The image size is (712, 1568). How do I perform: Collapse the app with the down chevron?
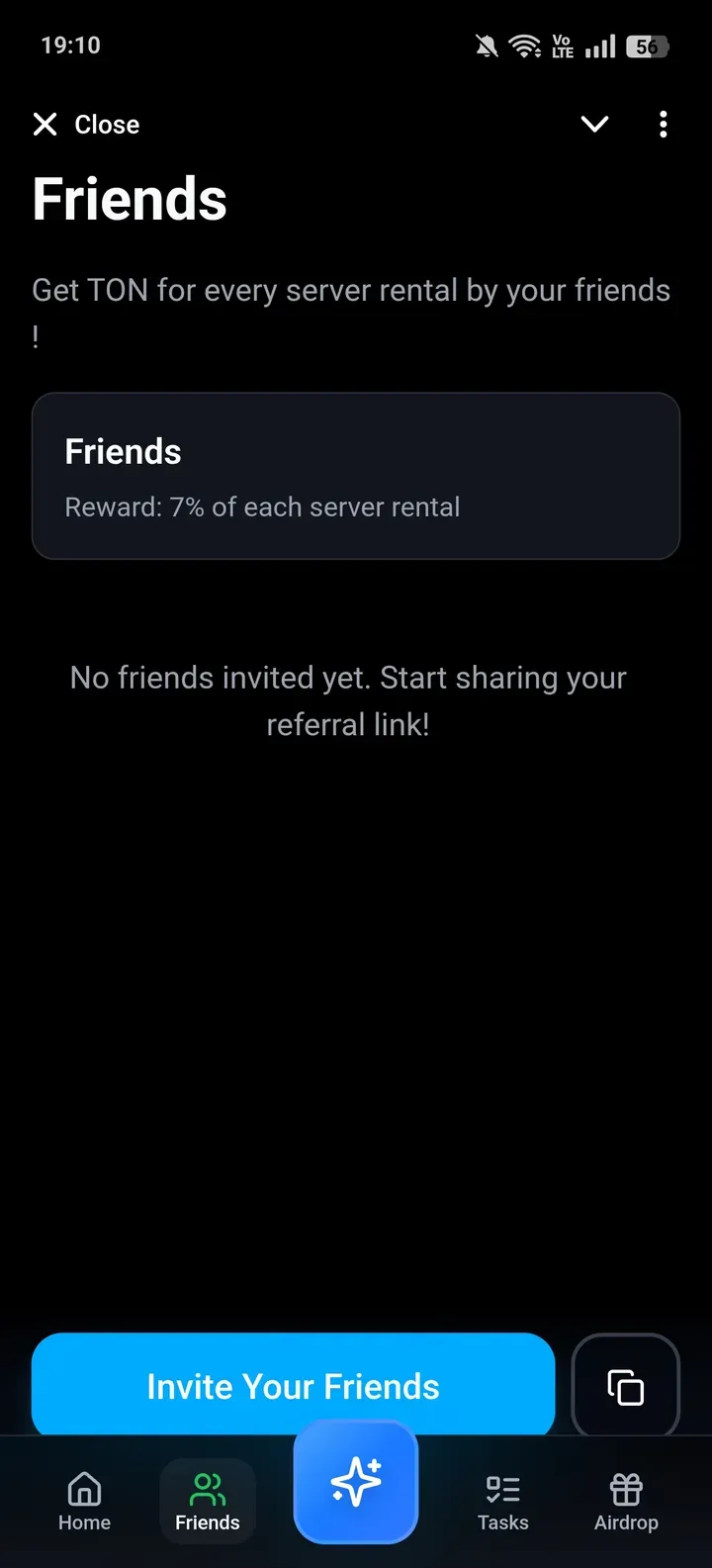coord(594,125)
